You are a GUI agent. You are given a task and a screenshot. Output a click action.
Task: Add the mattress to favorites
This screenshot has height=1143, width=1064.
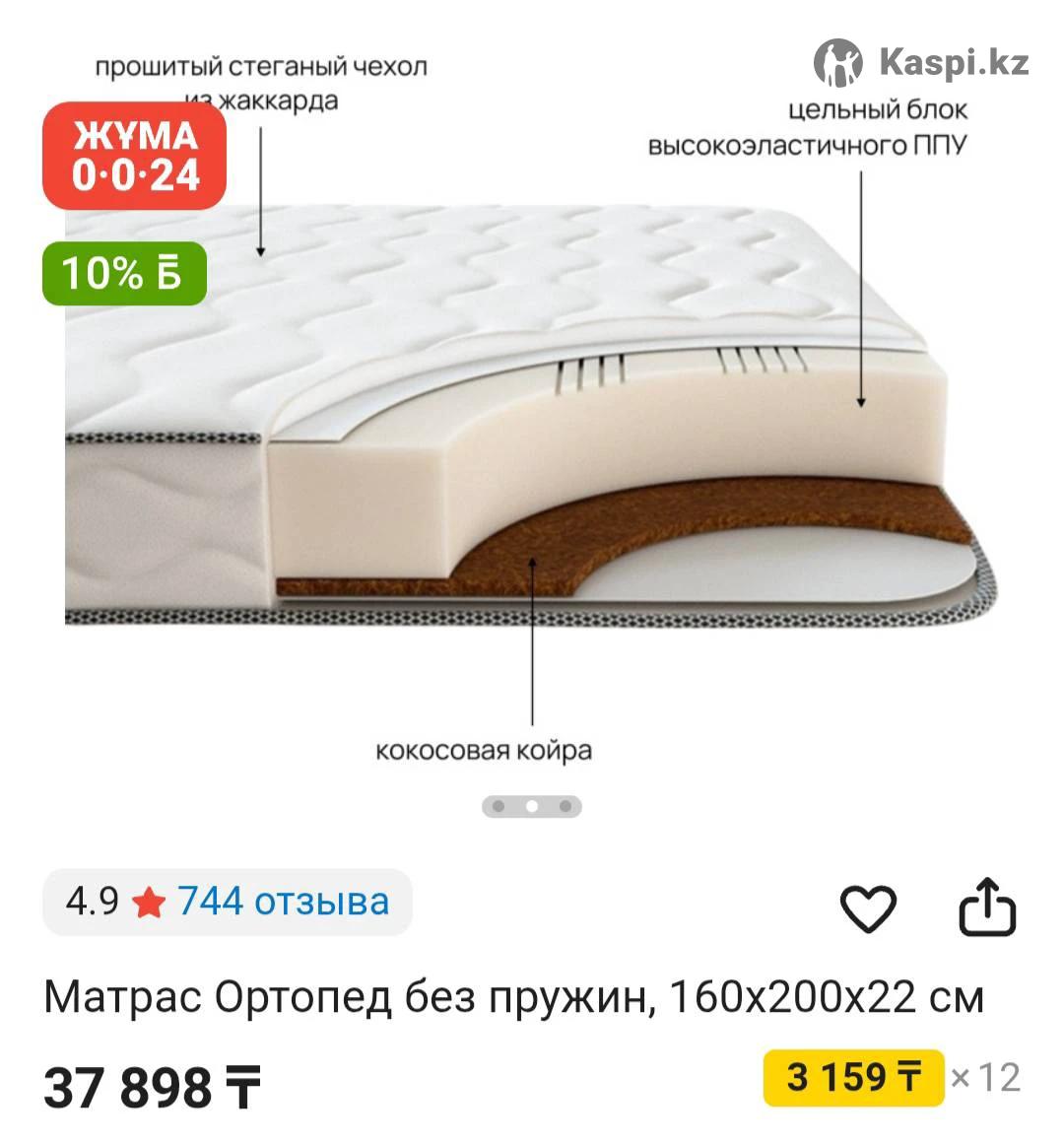[868, 908]
